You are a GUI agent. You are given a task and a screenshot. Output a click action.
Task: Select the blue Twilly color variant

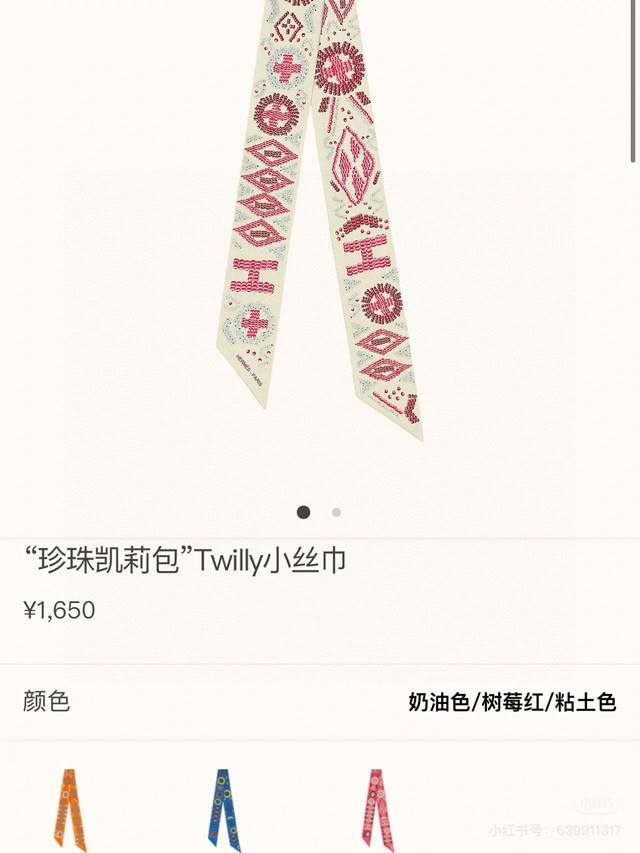tap(222, 808)
